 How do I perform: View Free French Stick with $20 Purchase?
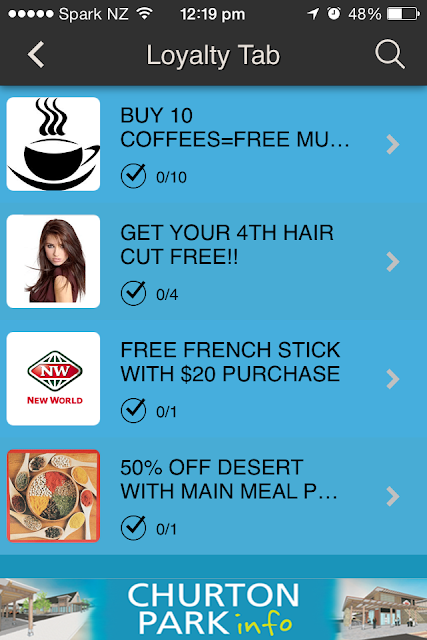[x=214, y=379]
